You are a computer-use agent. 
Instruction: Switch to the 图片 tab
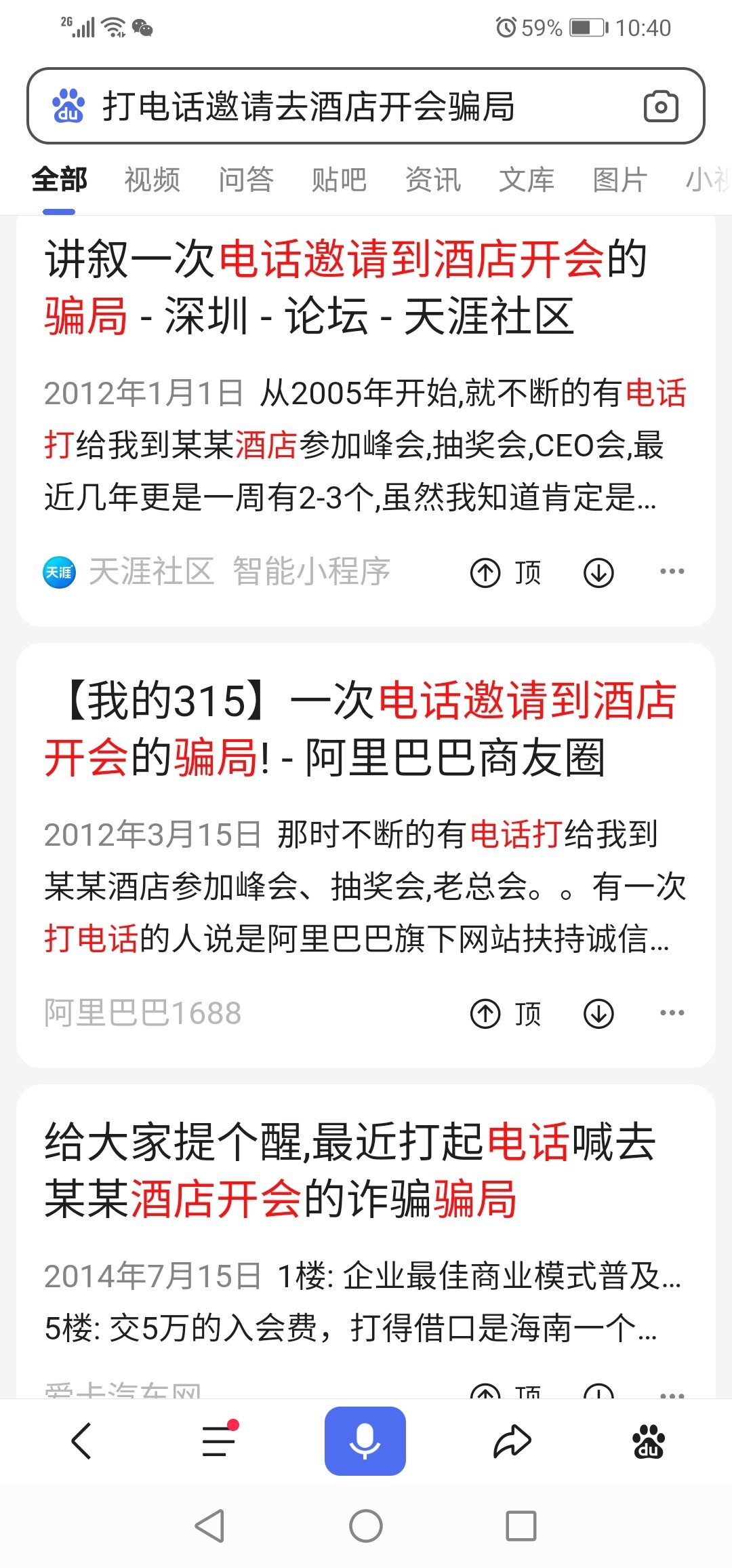619,180
